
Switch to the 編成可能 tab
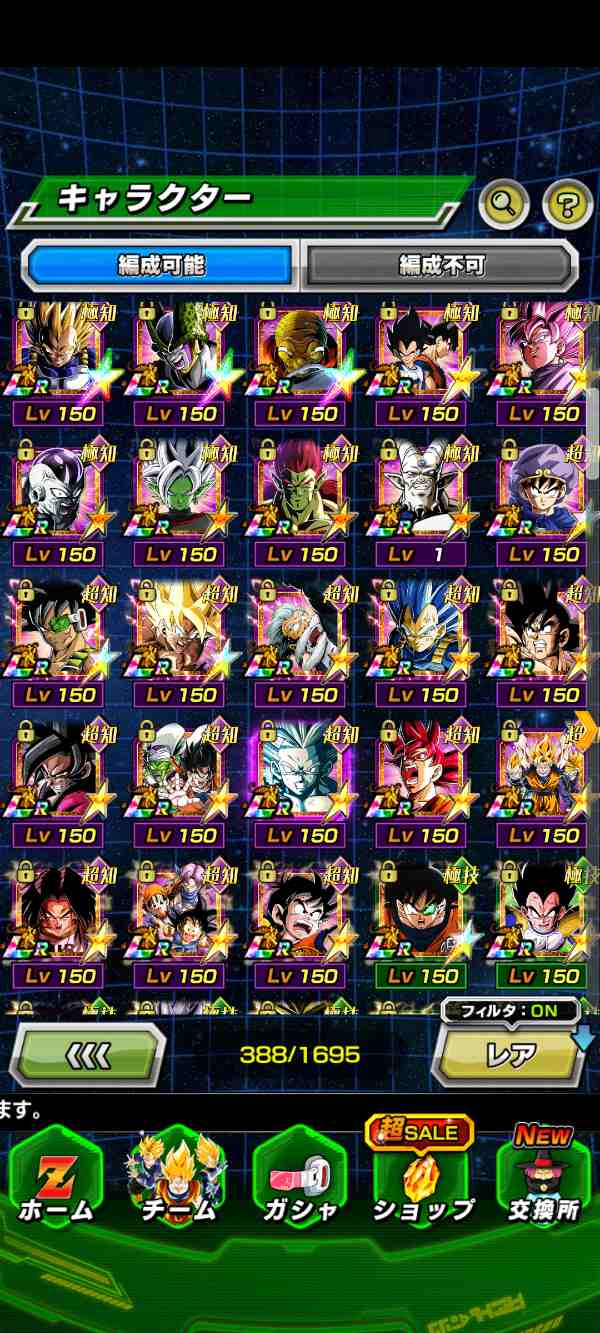(160, 265)
